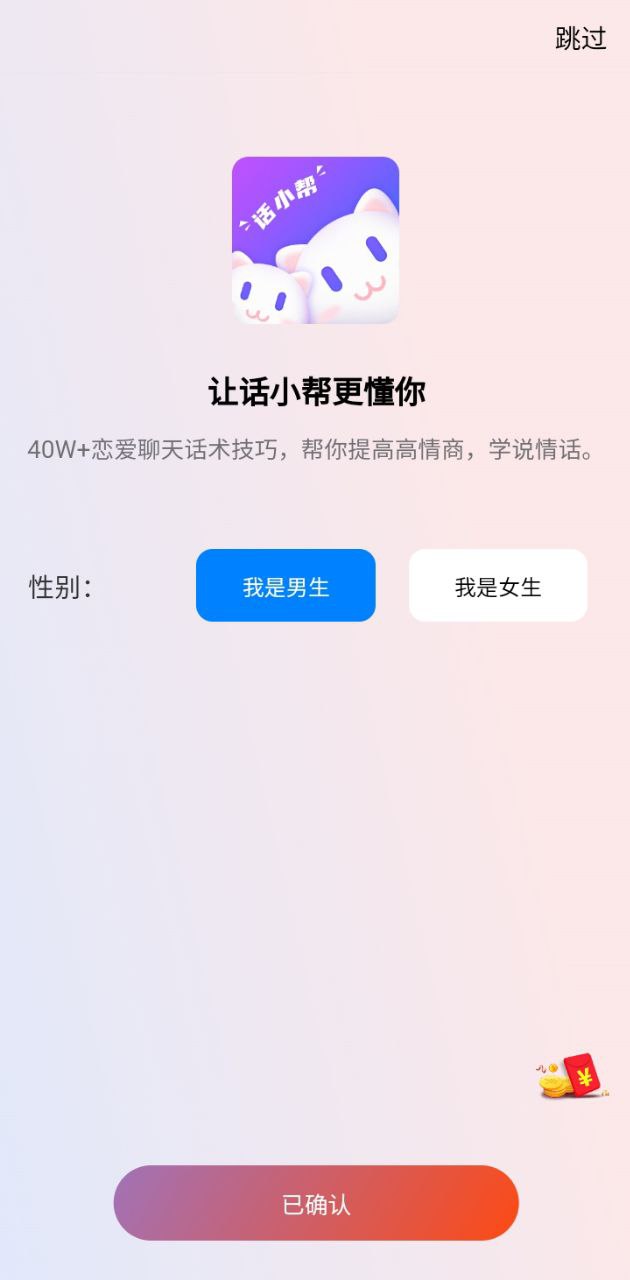Screen dimensions: 630x1280
Task: Open the floating red envelope reward
Action: (574, 1078)
